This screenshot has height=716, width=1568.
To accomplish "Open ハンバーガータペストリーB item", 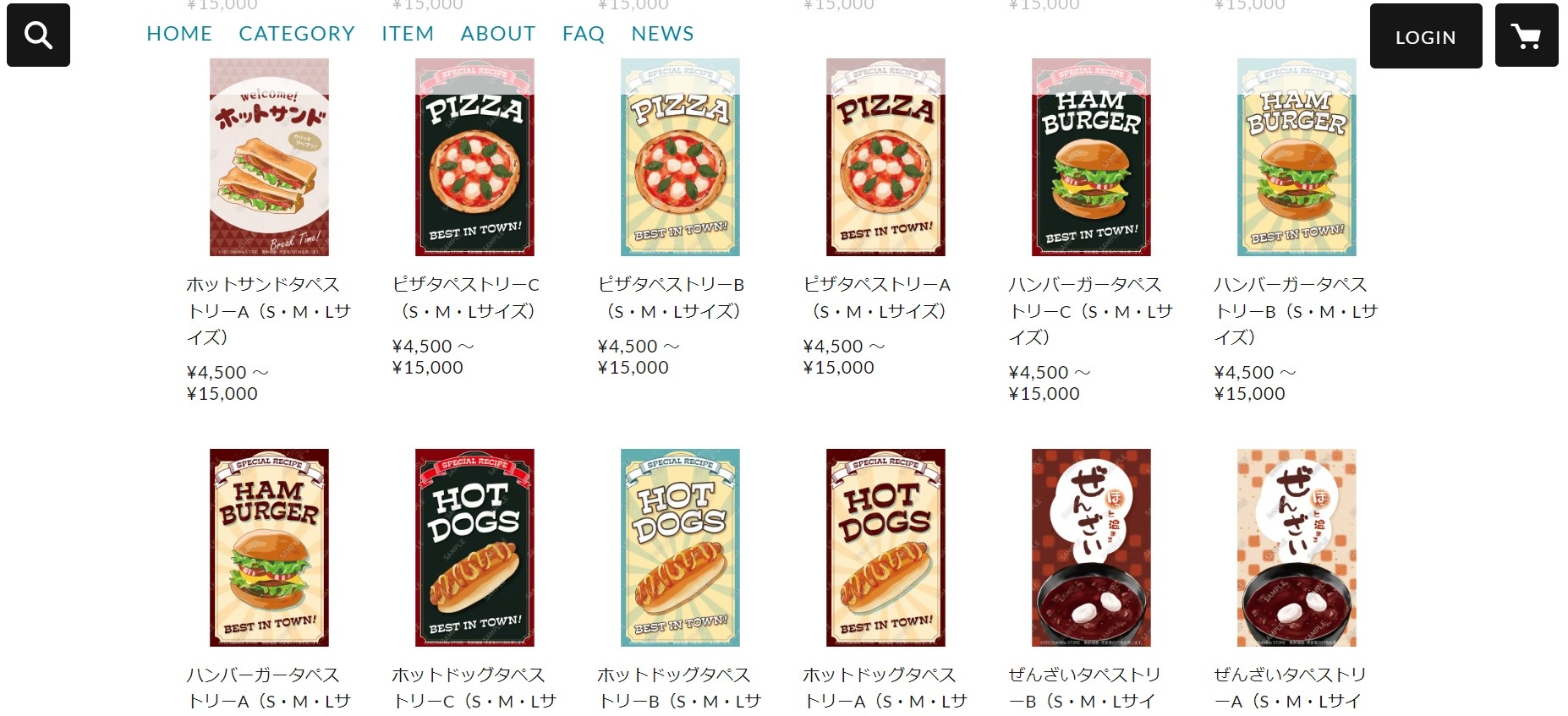I will coord(1297,157).
